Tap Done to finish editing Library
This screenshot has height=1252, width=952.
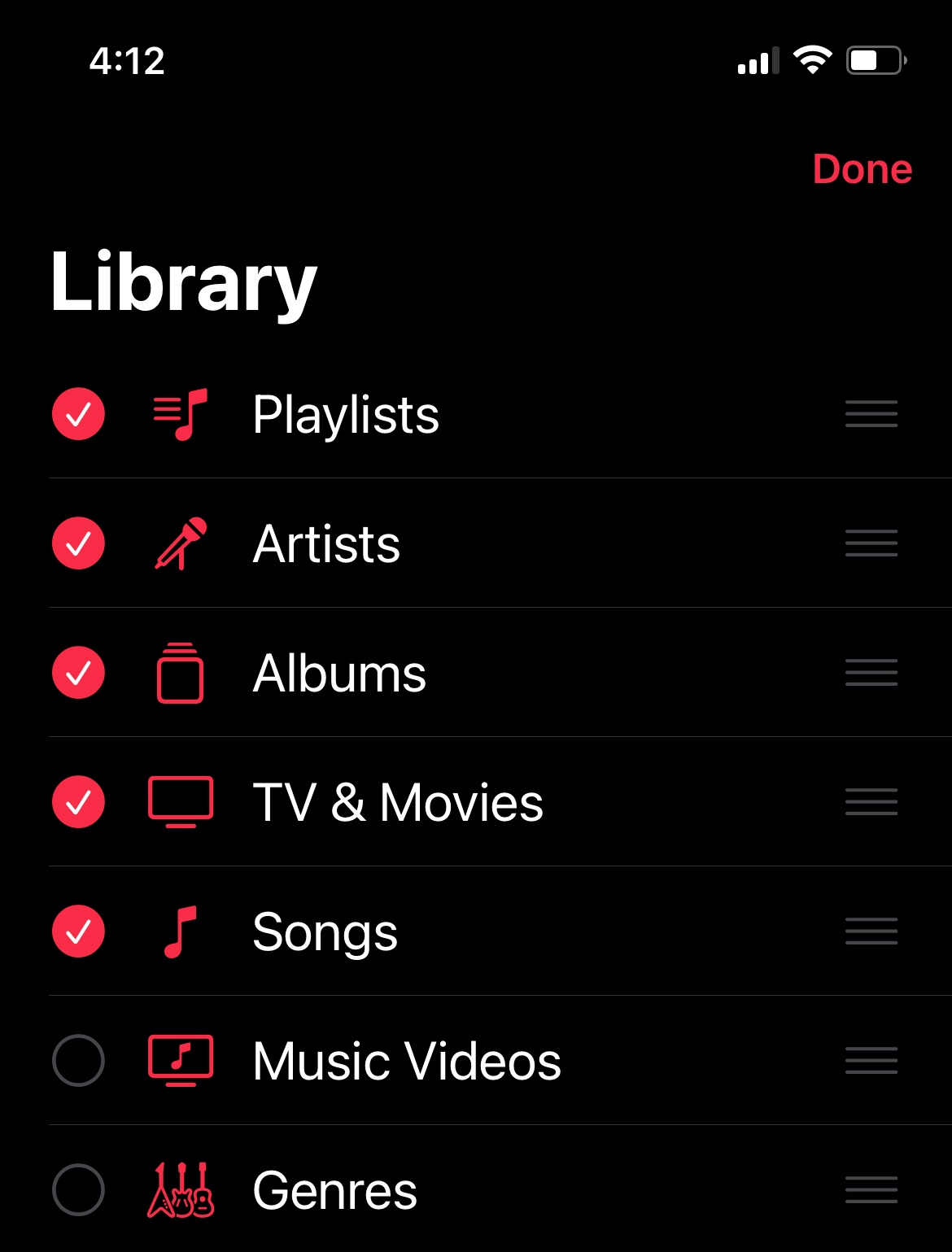pyautogui.click(x=862, y=169)
